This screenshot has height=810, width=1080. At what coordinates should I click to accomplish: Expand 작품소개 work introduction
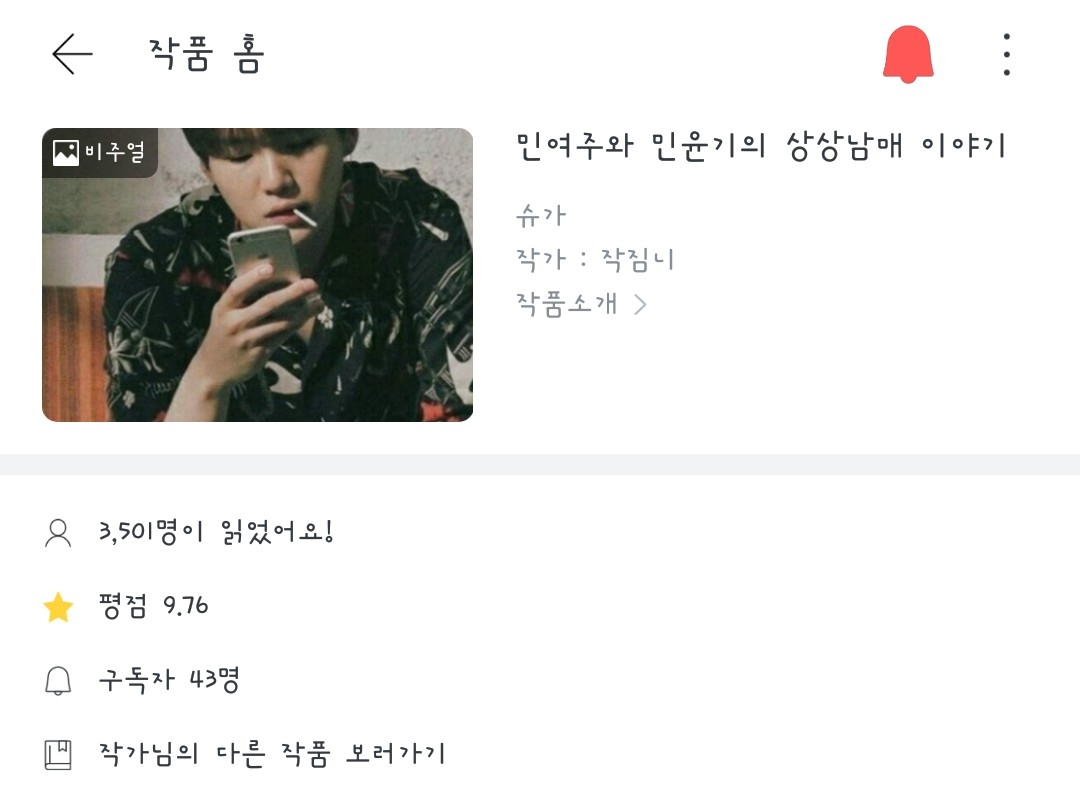(x=582, y=304)
